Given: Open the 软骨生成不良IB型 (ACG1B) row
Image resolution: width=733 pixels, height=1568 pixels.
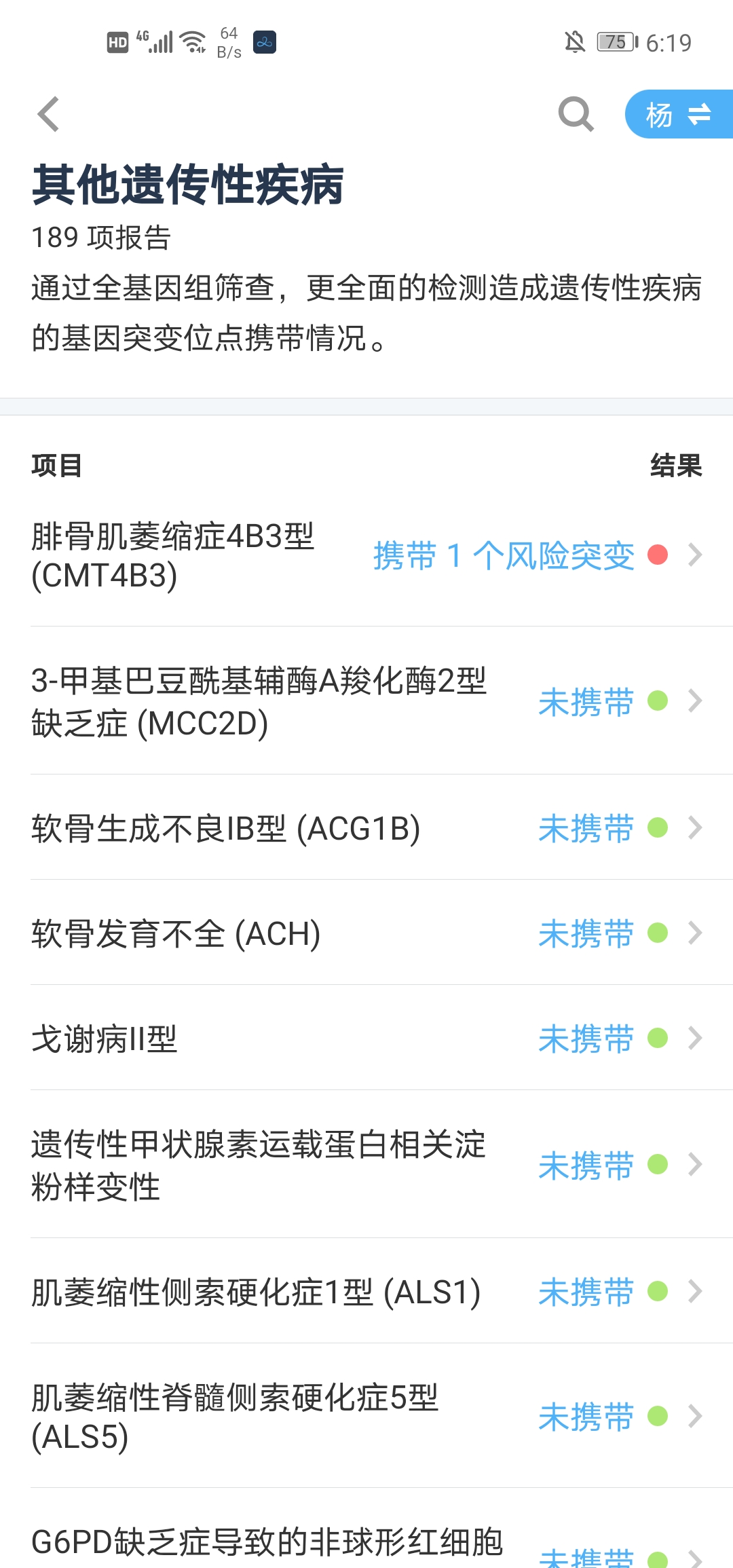Looking at the screenshot, I should [x=366, y=827].
